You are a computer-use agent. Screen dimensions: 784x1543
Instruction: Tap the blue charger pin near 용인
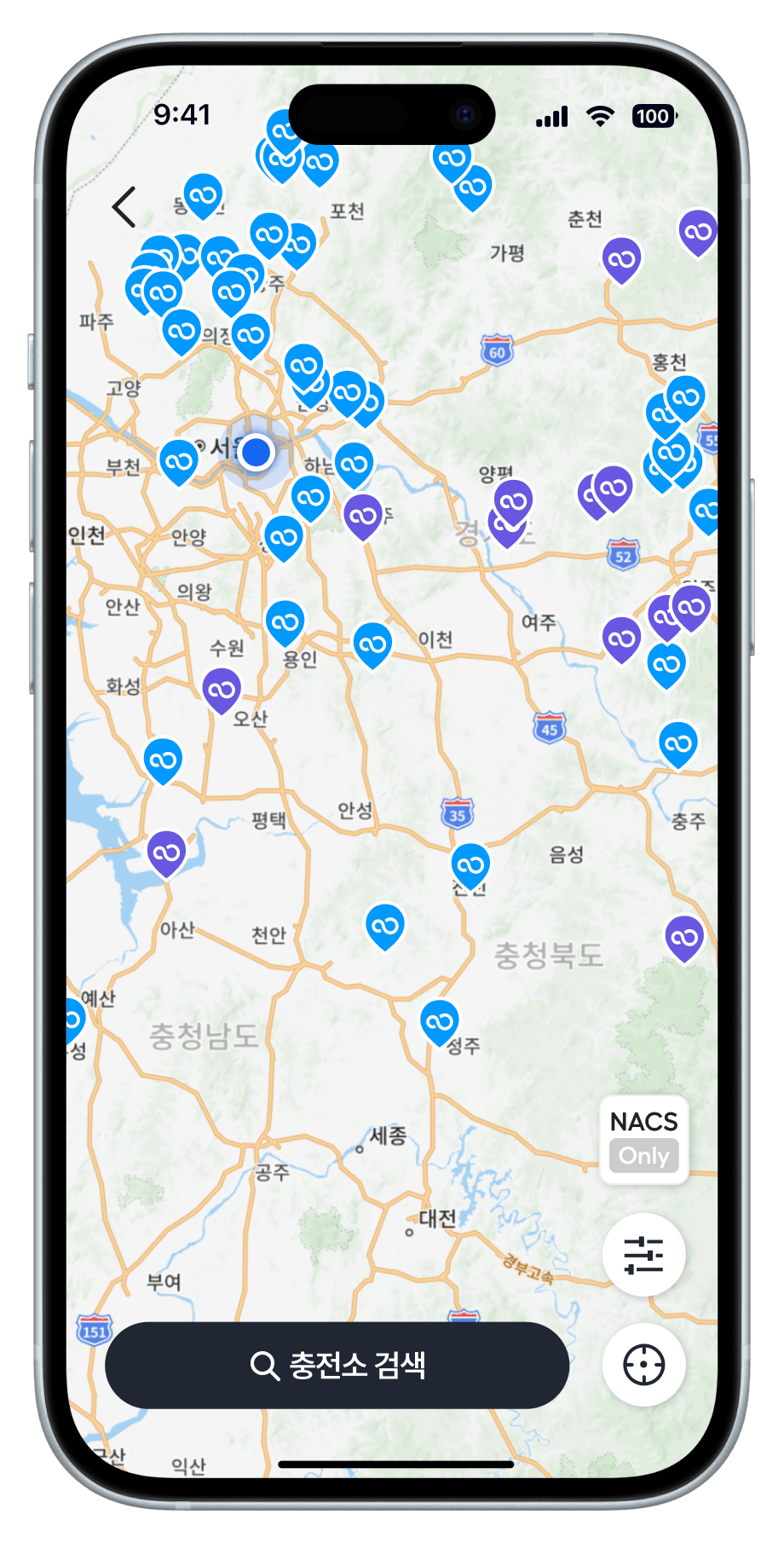point(285,621)
